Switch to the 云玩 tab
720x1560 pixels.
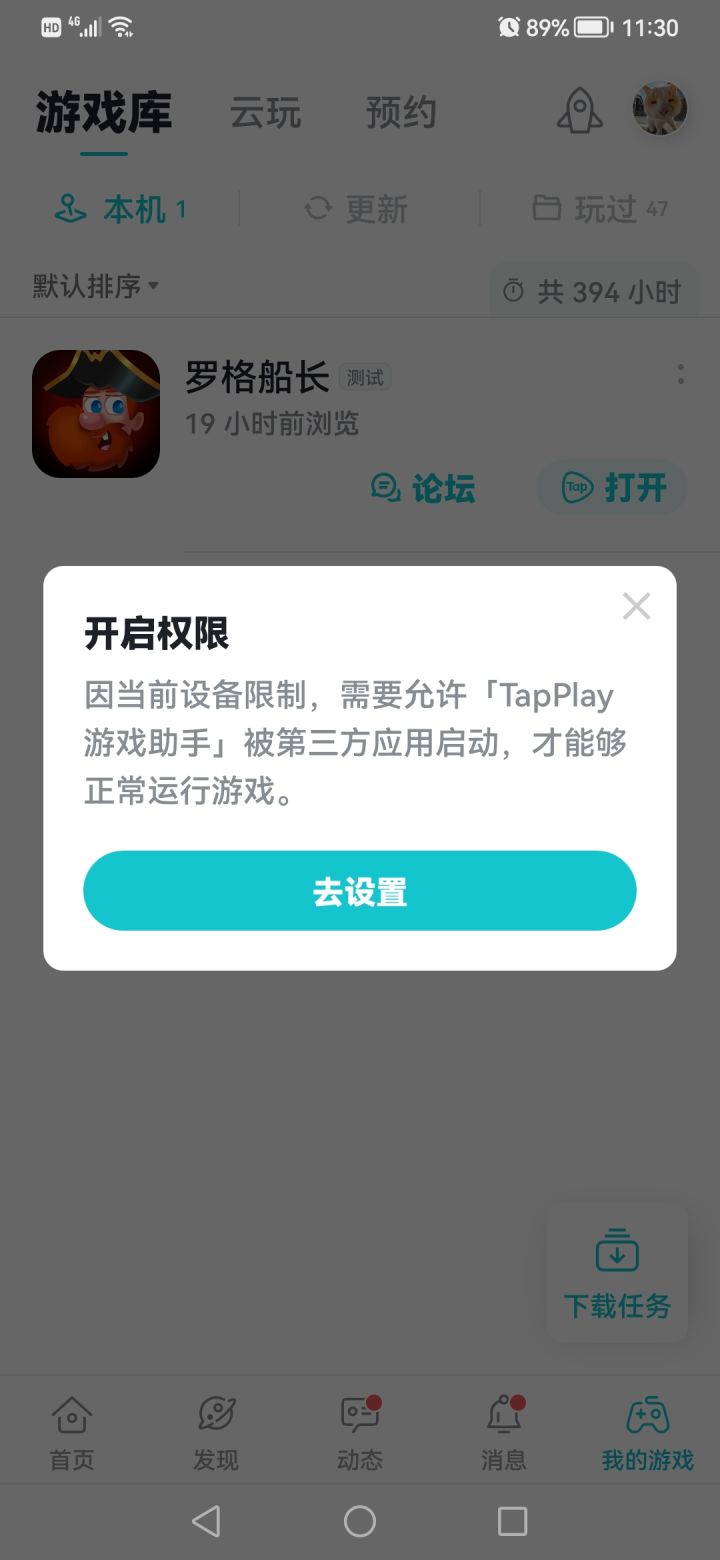click(266, 113)
